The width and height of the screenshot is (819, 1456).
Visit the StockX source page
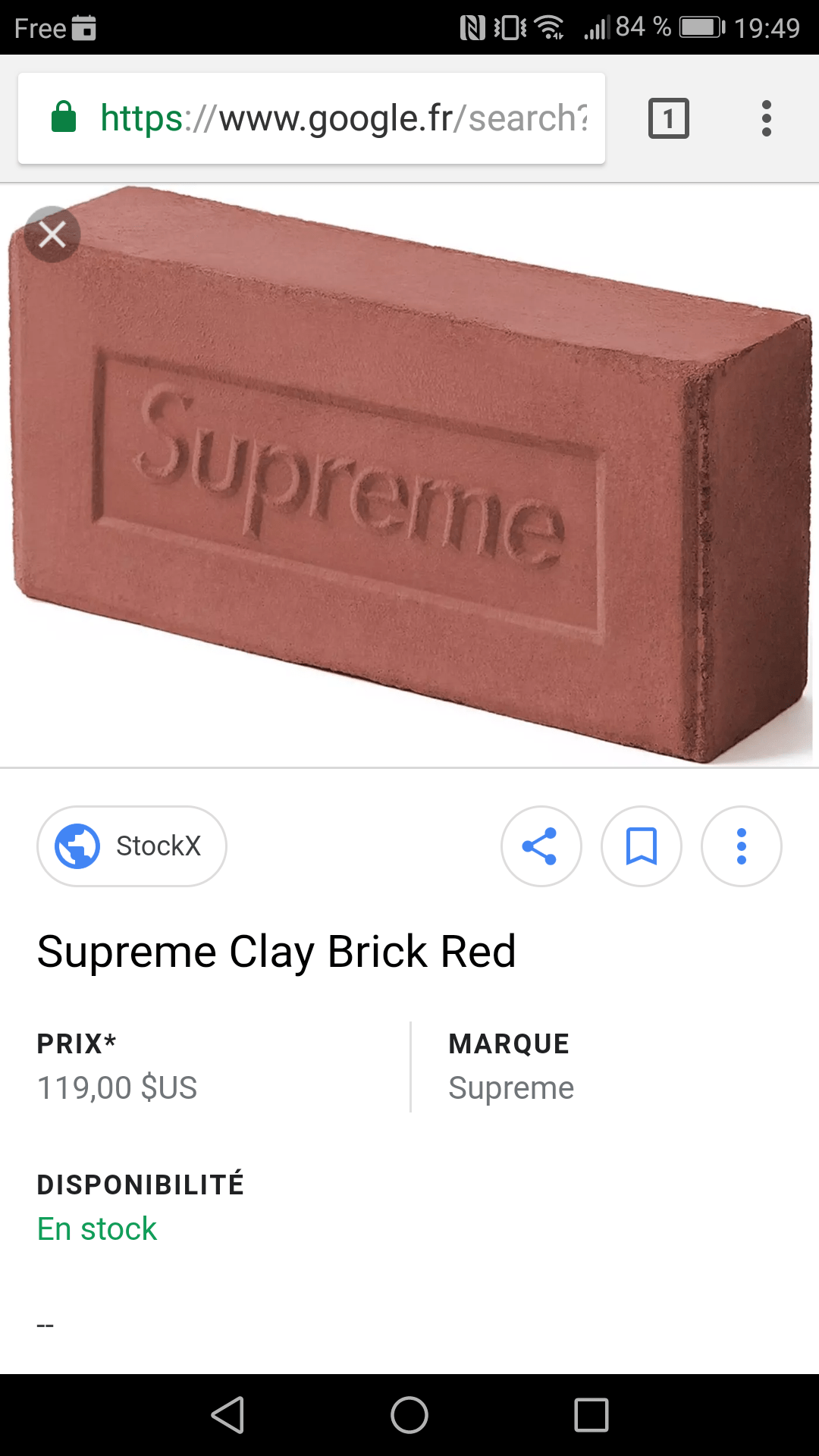coord(132,846)
